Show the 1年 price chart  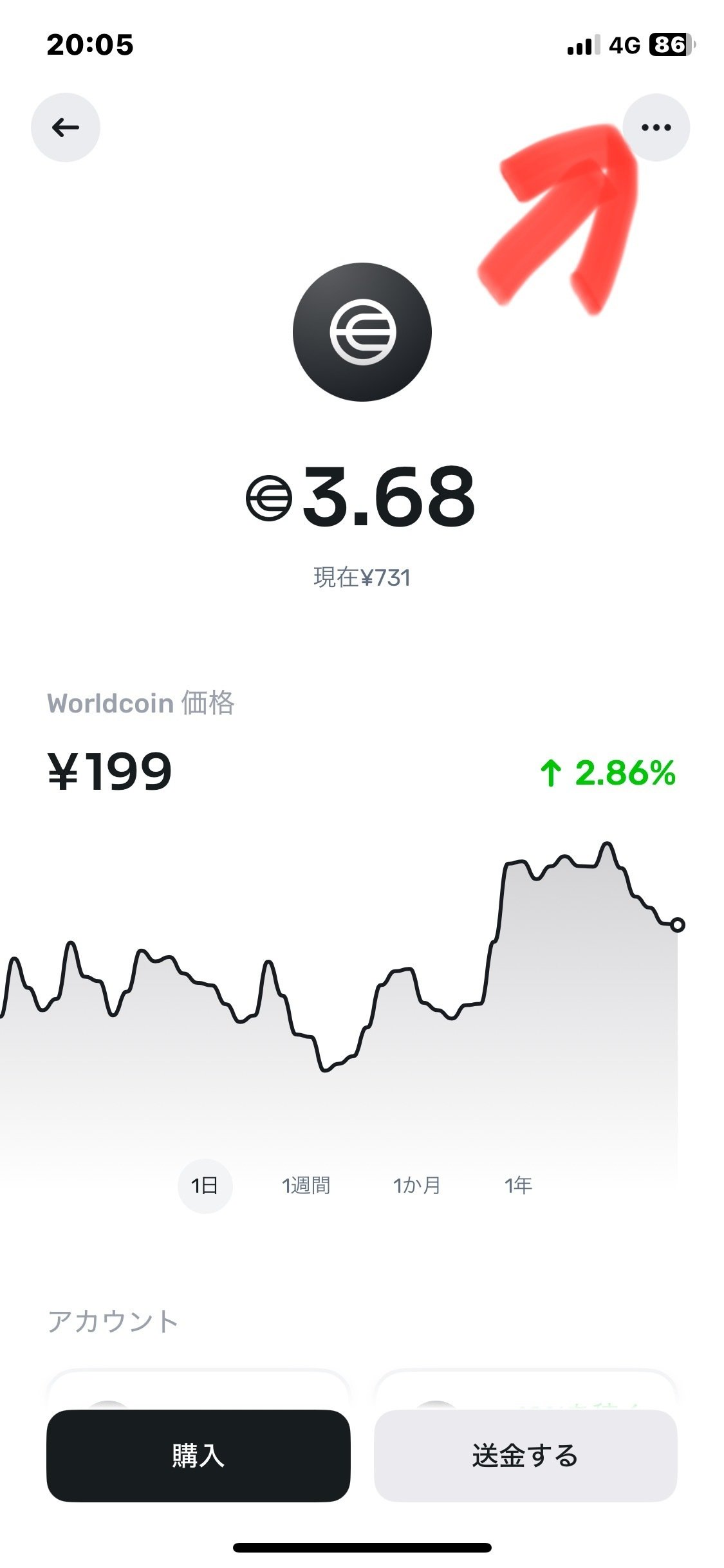click(518, 1186)
